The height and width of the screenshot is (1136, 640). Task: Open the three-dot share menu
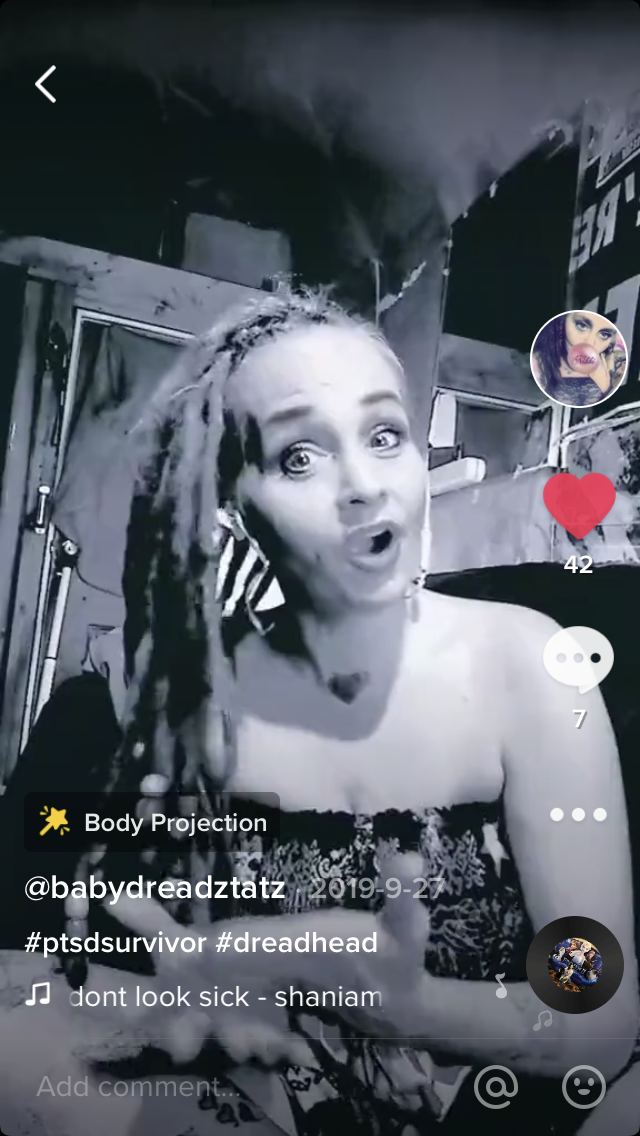578,814
